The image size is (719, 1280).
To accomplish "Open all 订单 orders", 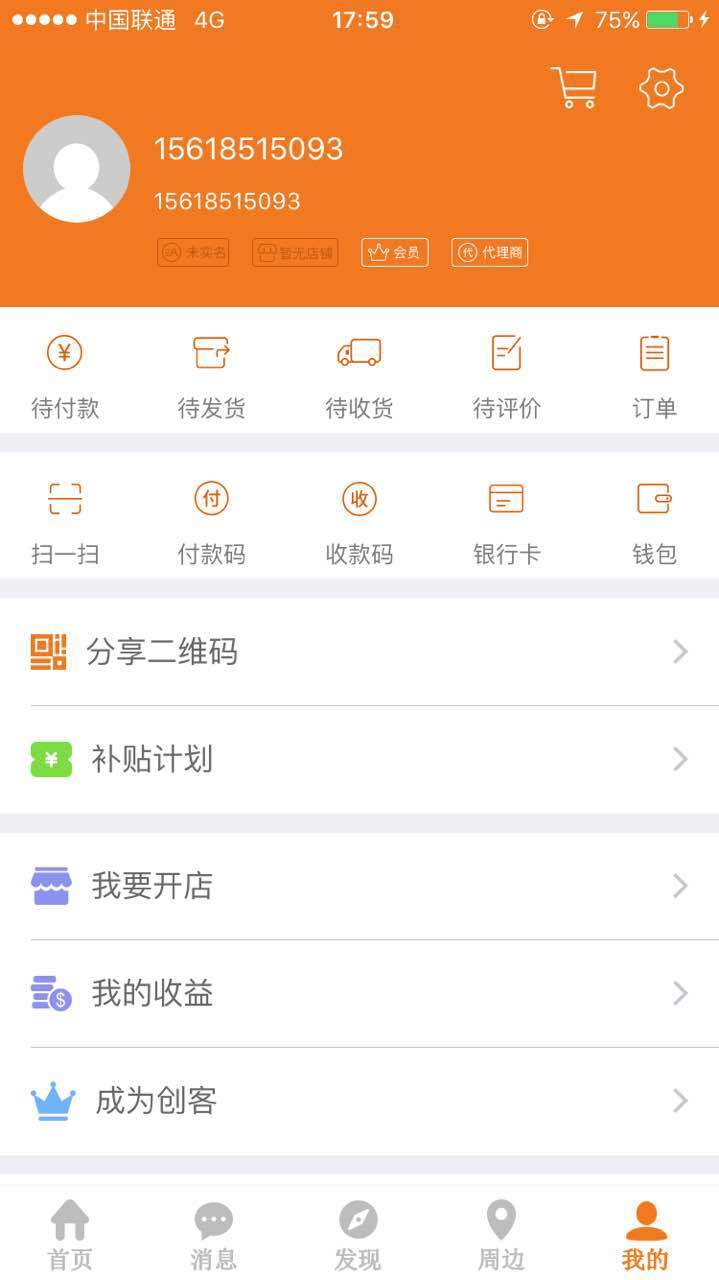I will pyautogui.click(x=654, y=376).
